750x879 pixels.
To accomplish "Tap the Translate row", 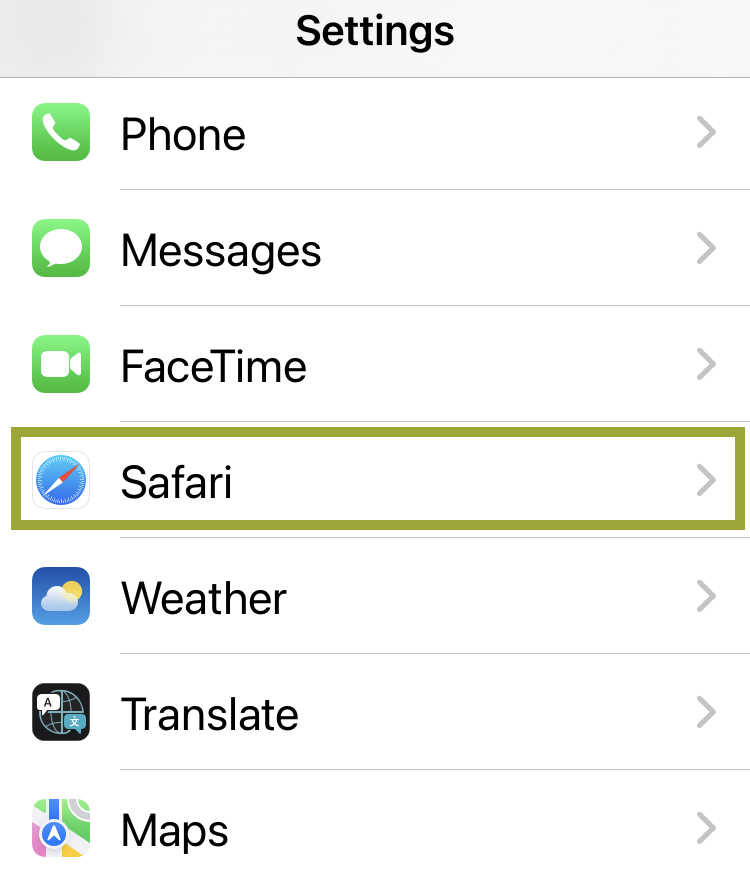I will point(375,713).
